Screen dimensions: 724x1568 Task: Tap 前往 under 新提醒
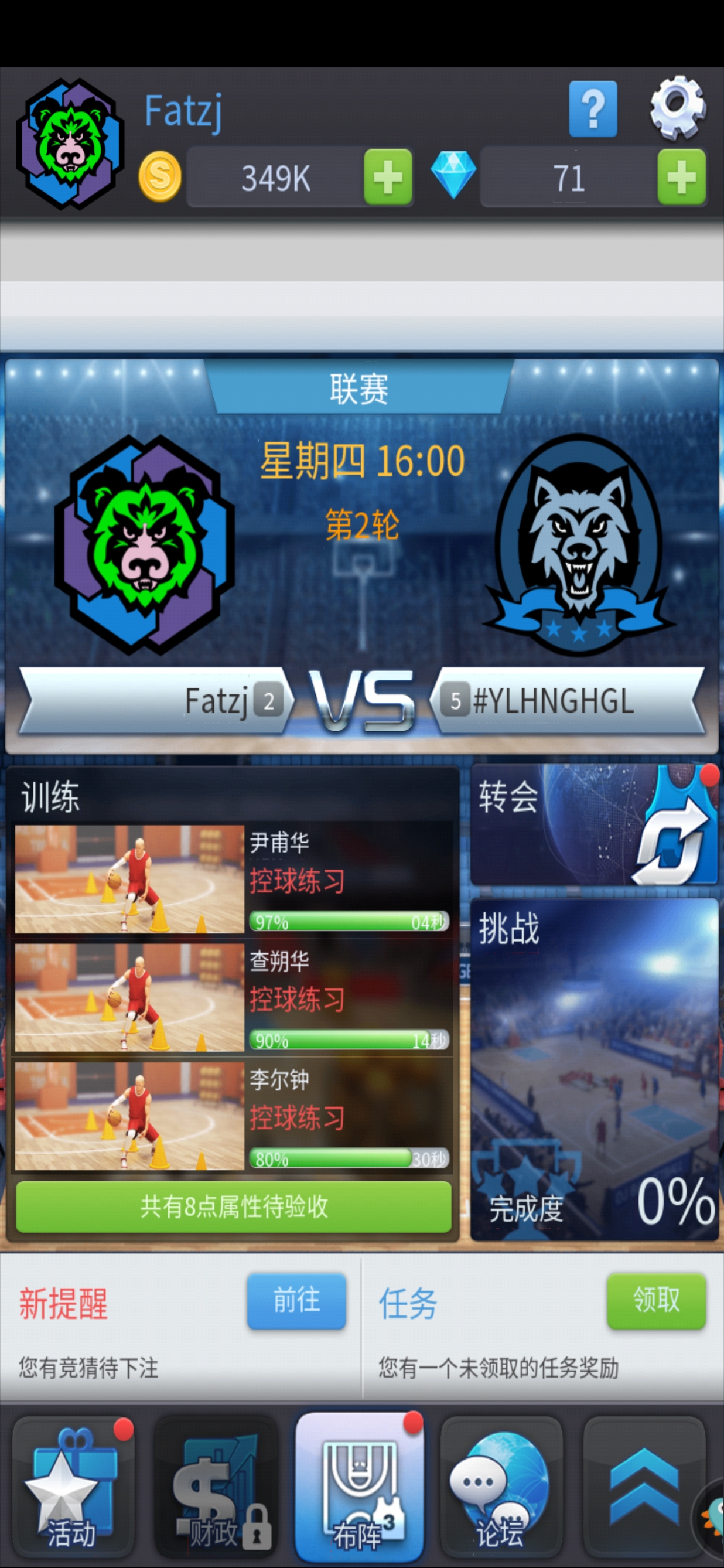coord(296,1301)
